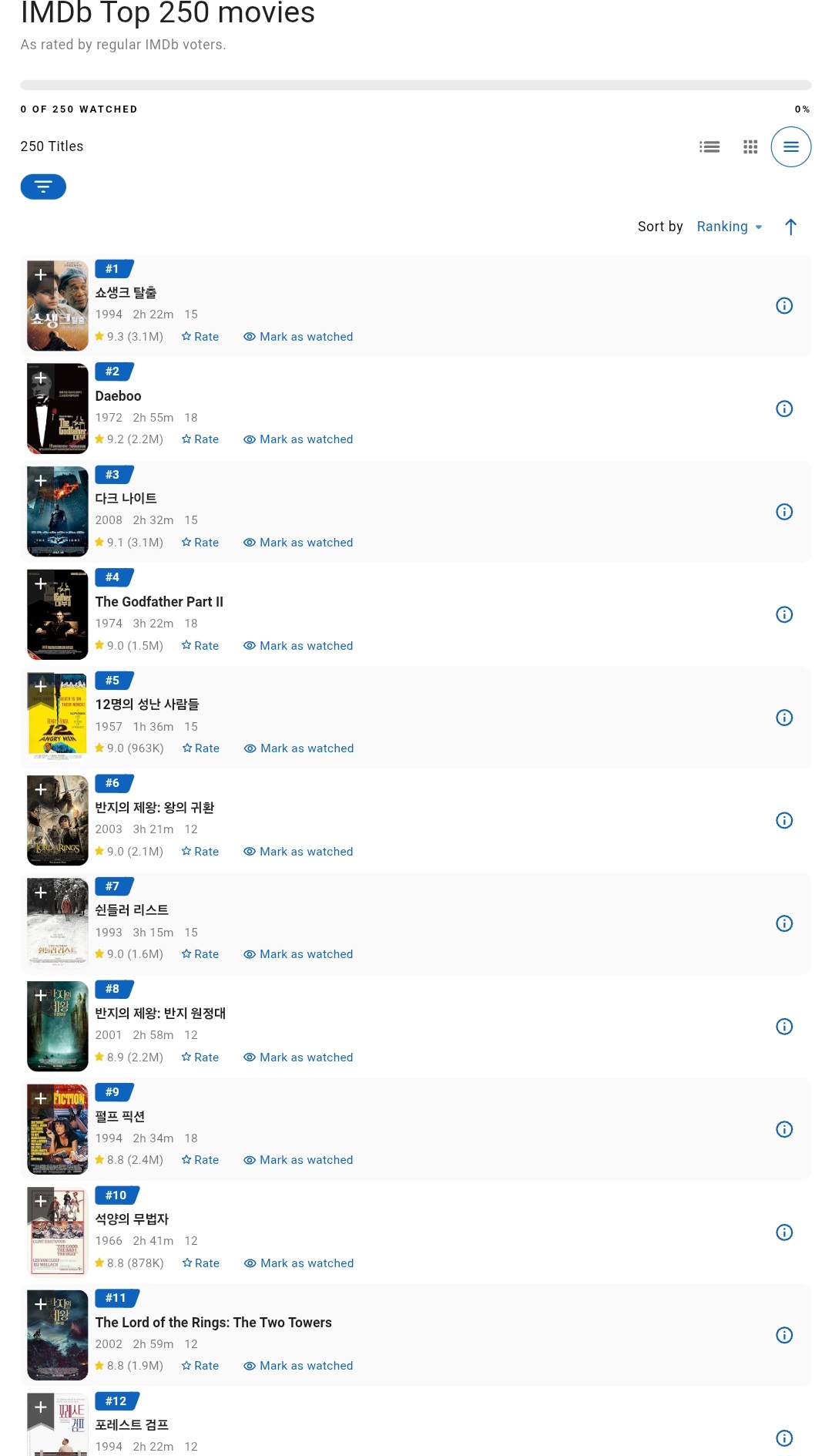Open the Sort by Ranking dropdown

[x=729, y=227]
